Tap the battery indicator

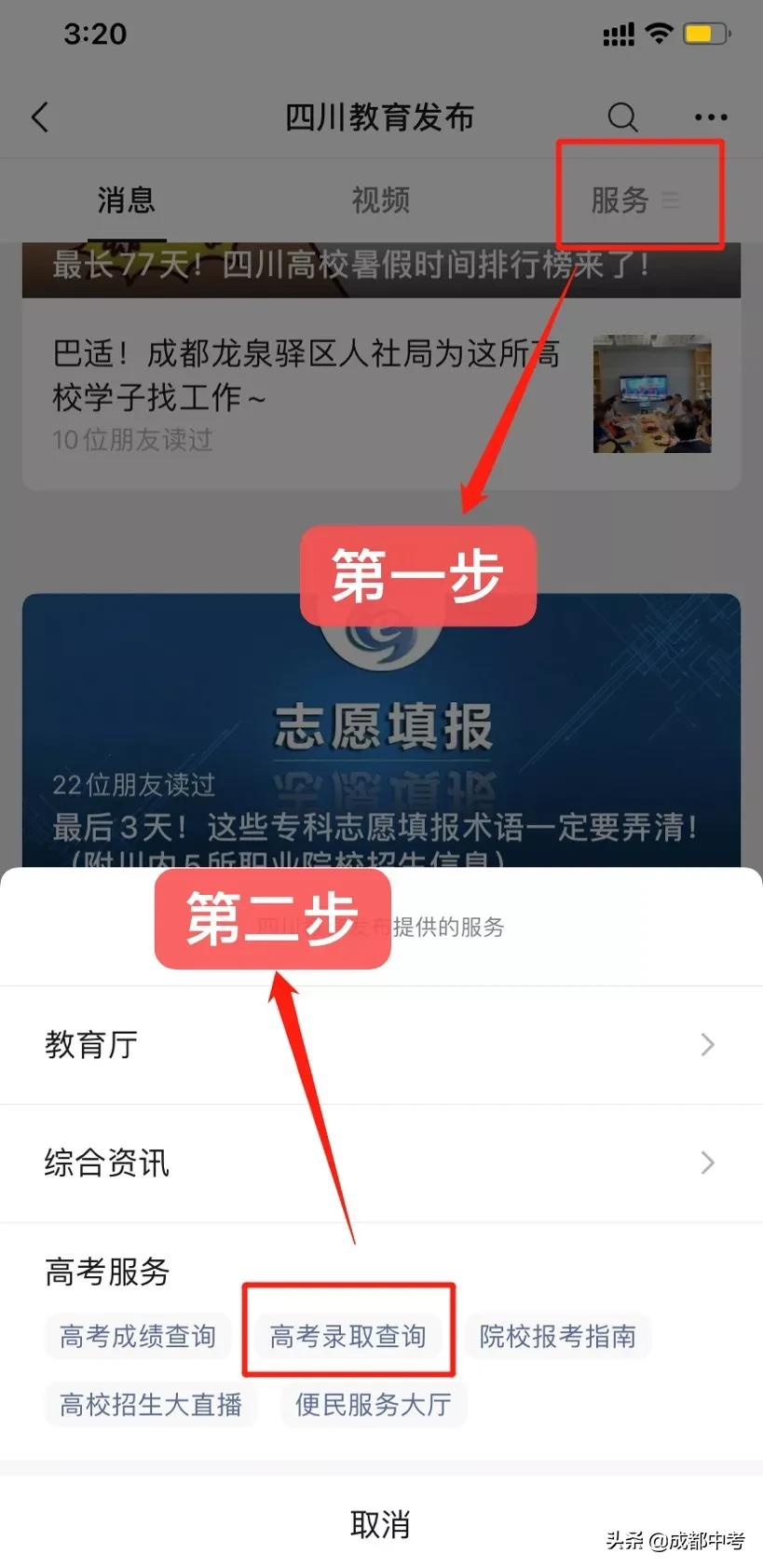pyautogui.click(x=705, y=34)
